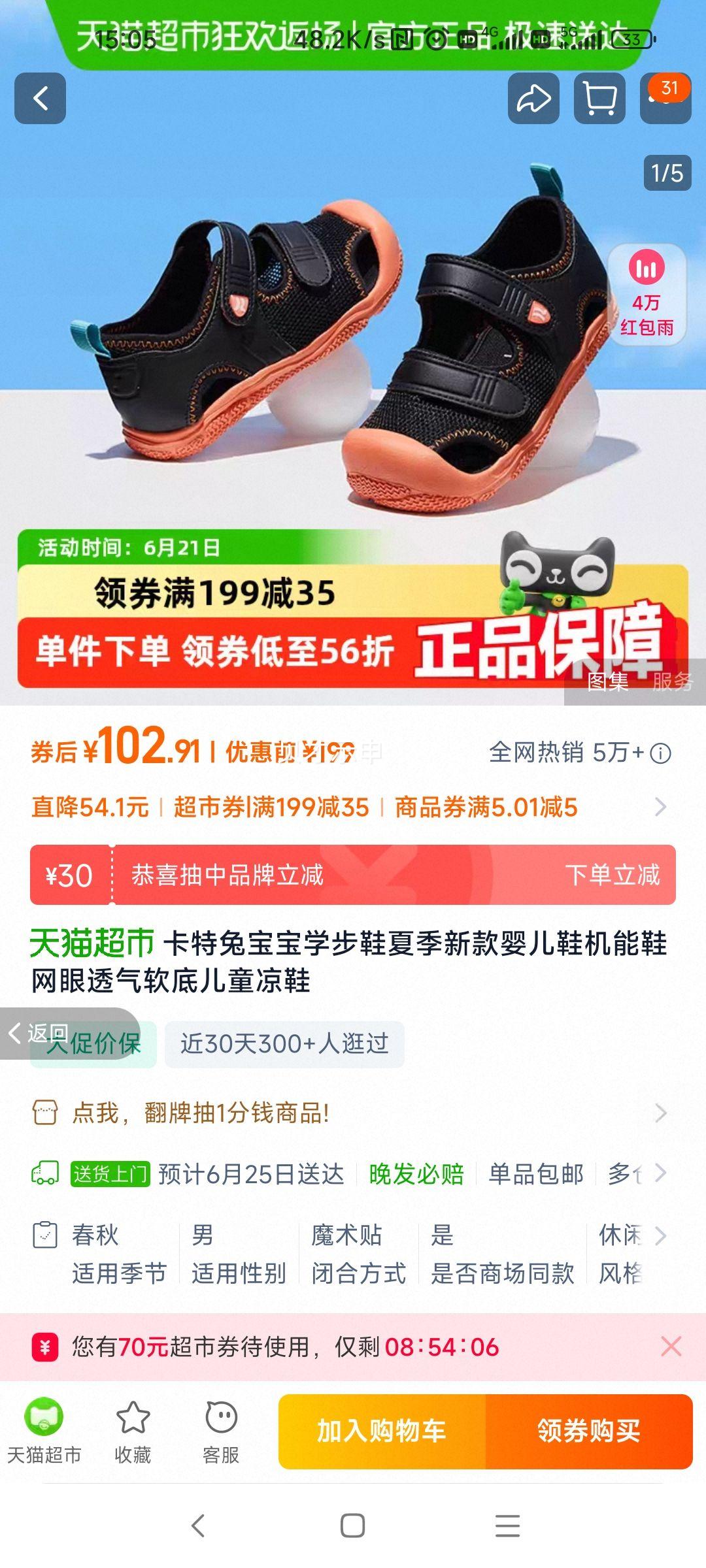Dismiss the 70元超市券 reminder banner
The image size is (706, 1568).
671,1347
